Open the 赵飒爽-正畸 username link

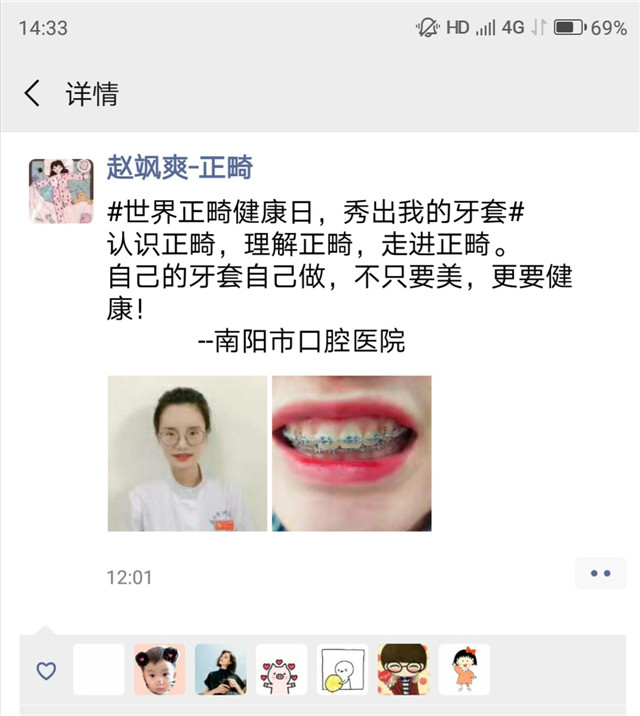pyautogui.click(x=179, y=168)
